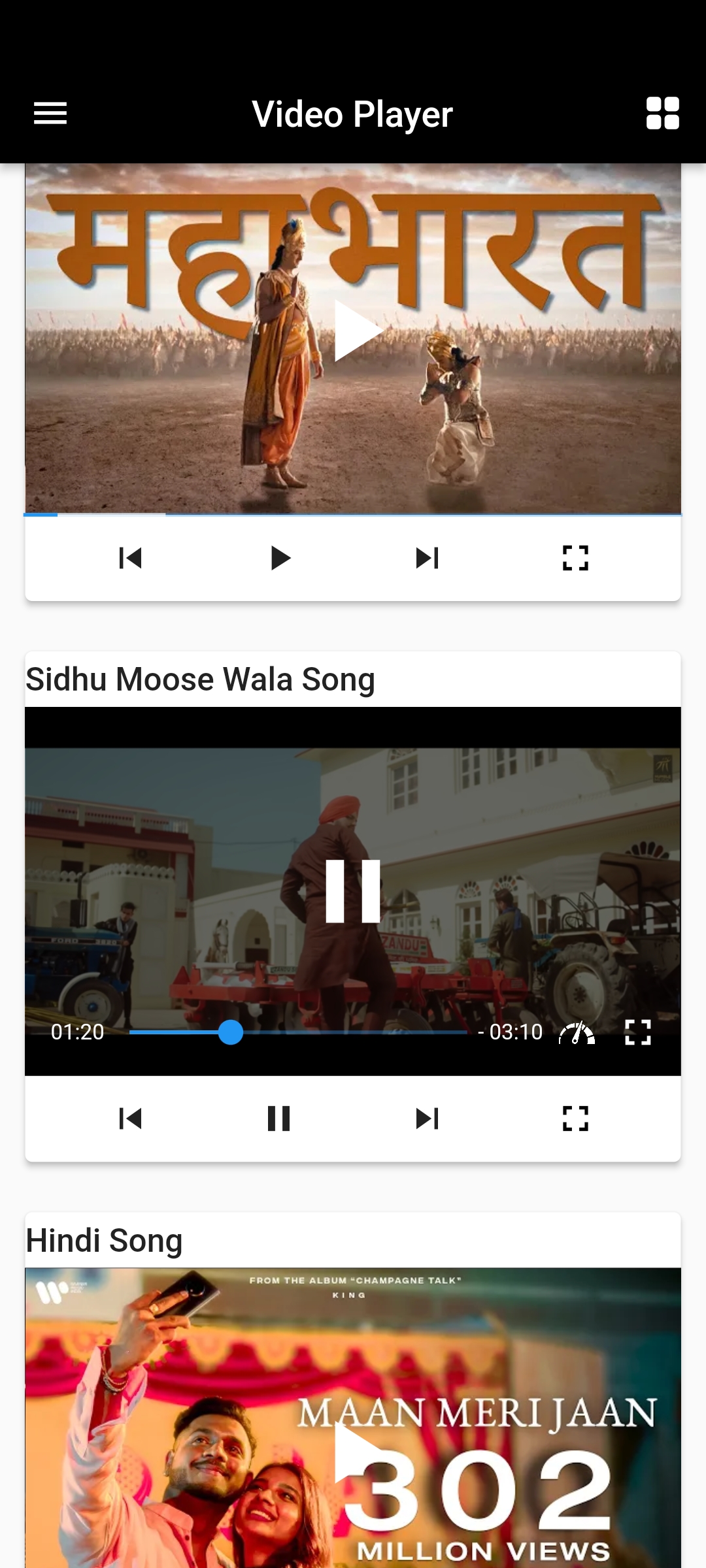The image size is (706, 1568).
Task: Enter fullscreen for the Mahabharat video
Action: [575, 558]
